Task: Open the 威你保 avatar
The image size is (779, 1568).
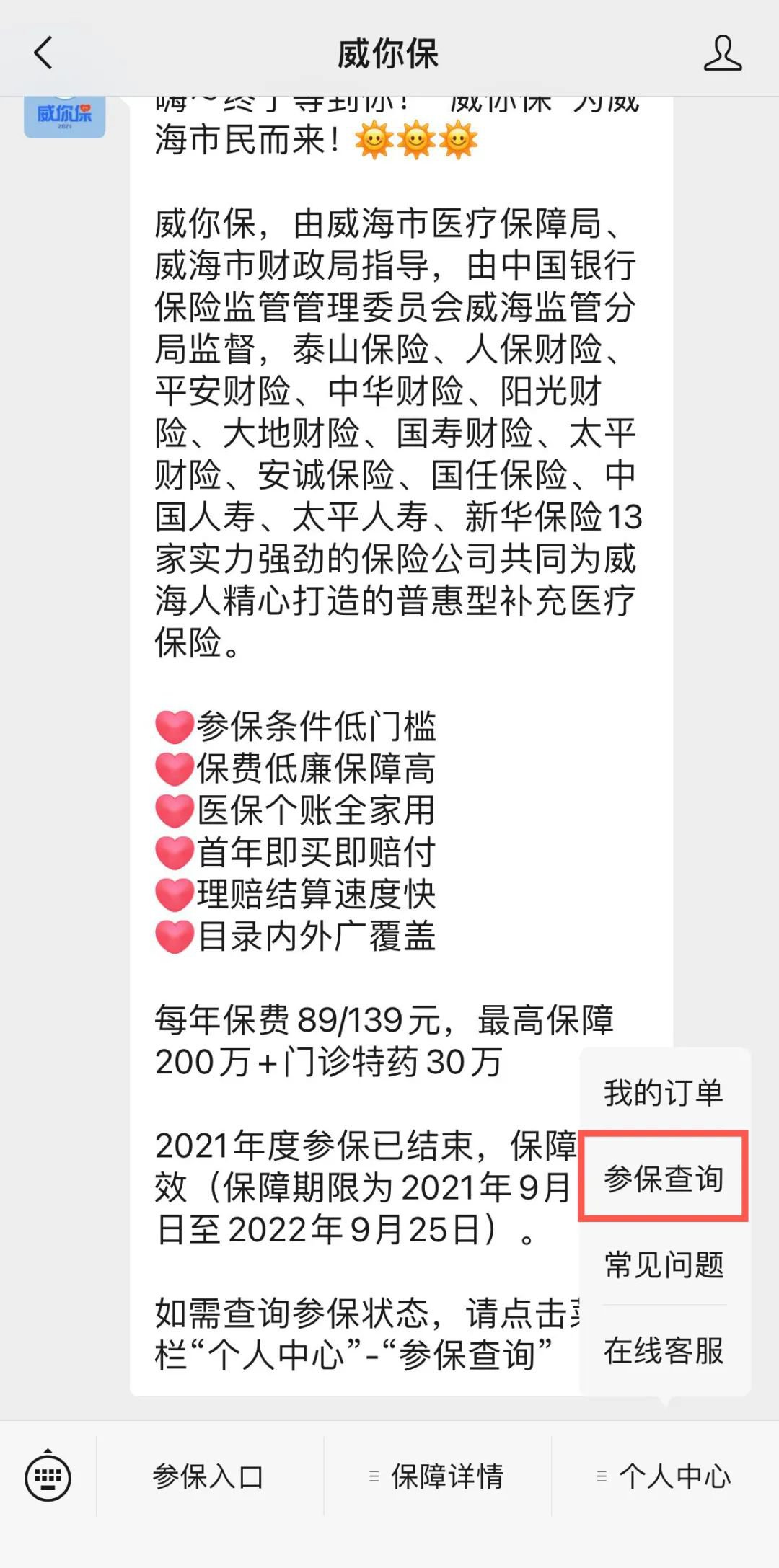Action: tap(65, 115)
